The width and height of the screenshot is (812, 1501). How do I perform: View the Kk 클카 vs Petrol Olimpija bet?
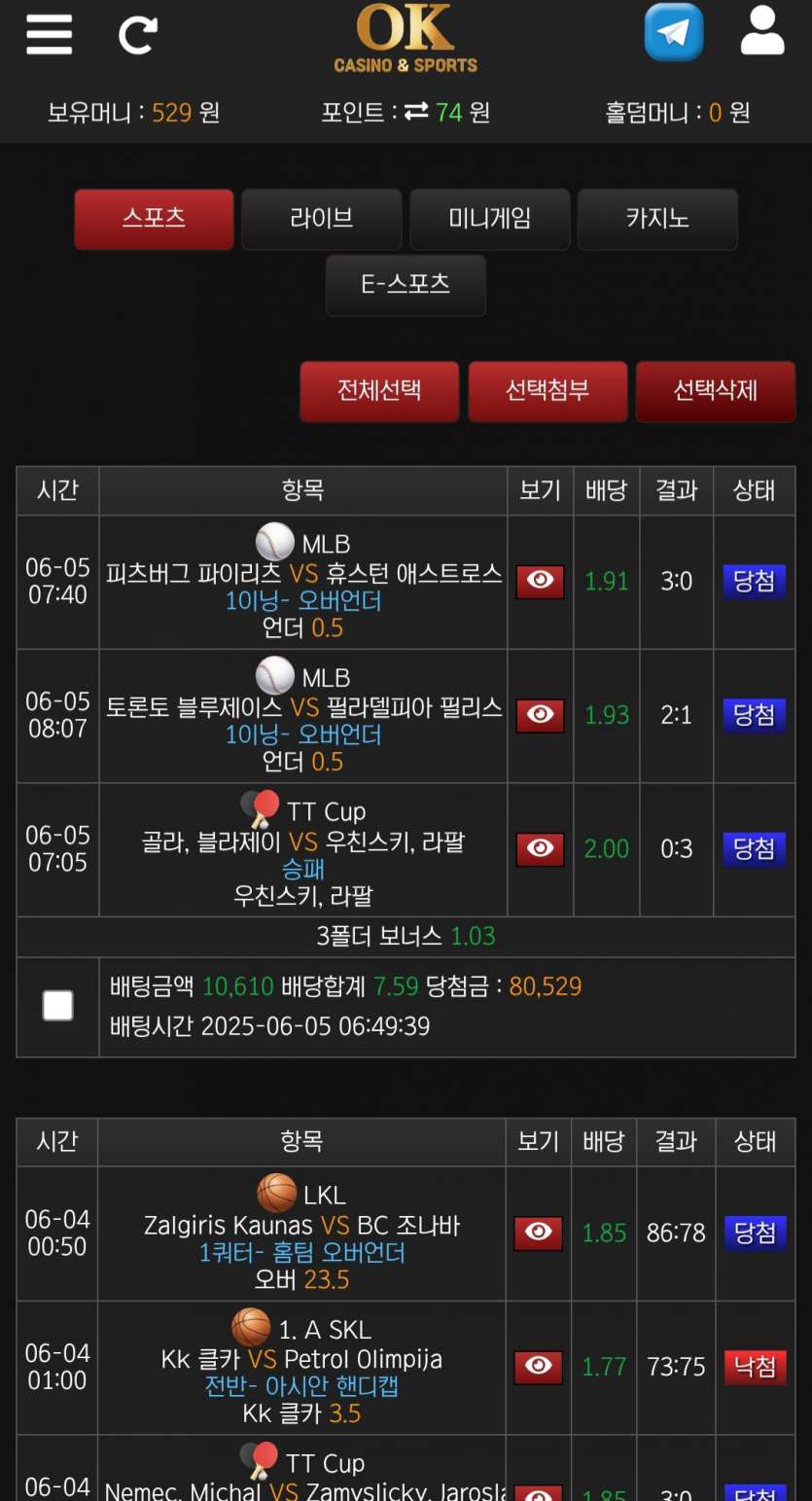538,1368
